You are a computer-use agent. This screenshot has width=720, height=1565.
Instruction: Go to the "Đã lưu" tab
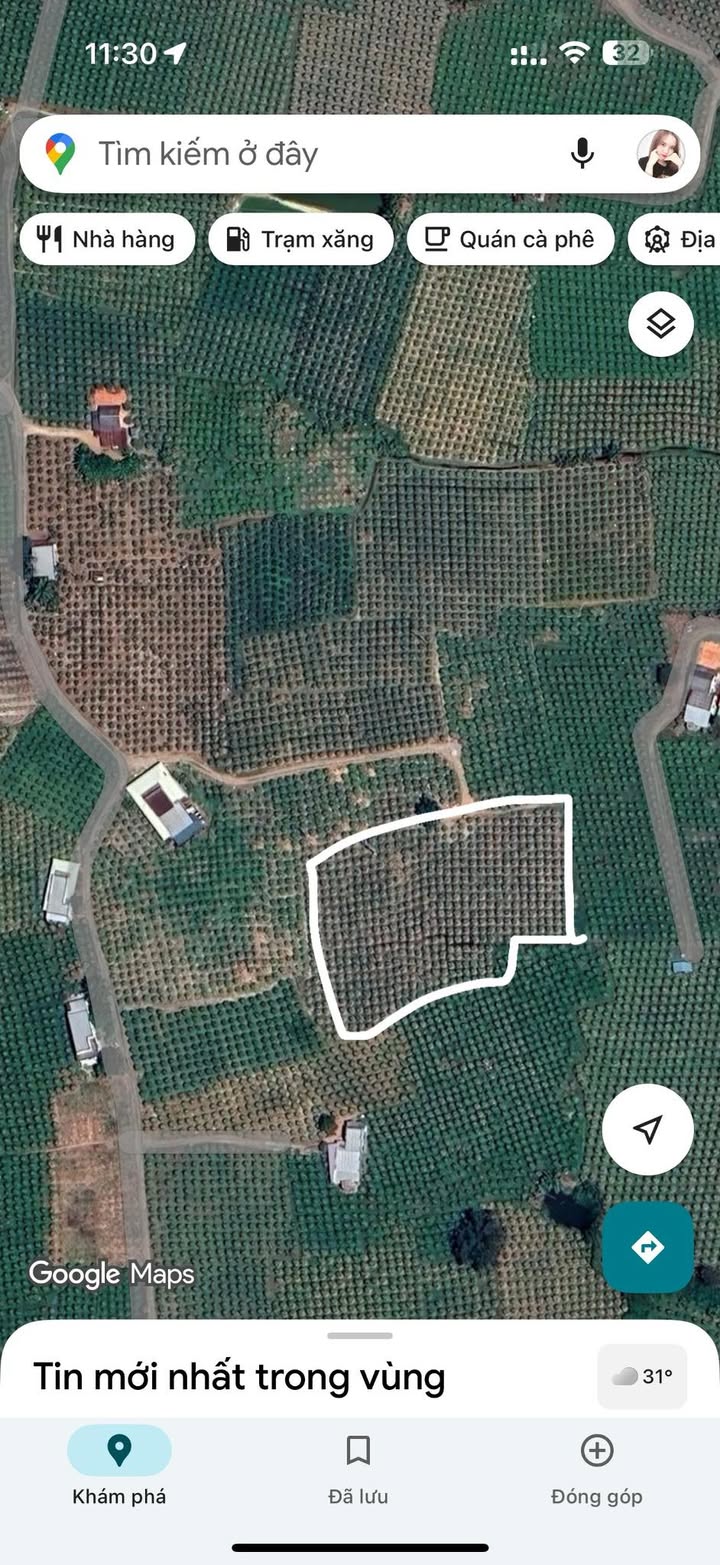(358, 1466)
